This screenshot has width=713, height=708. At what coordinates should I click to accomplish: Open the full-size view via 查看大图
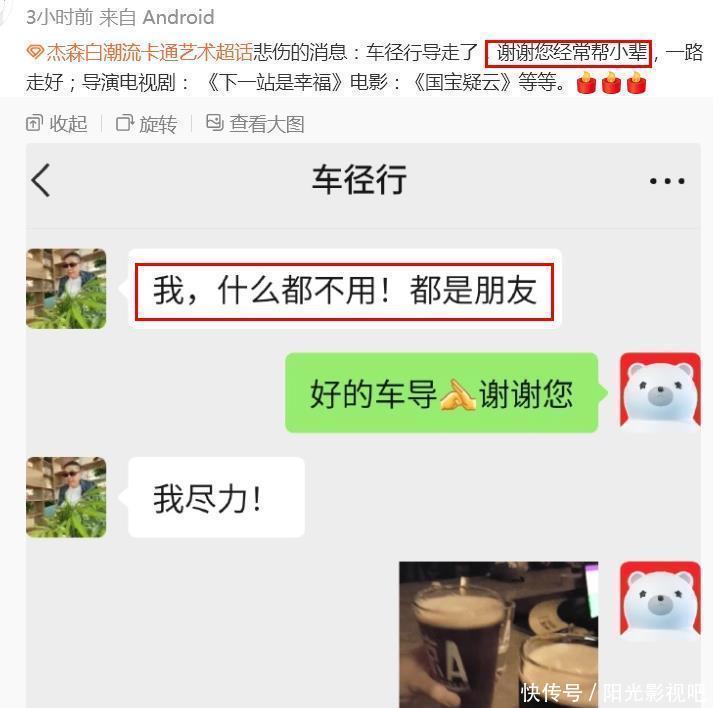pos(255,123)
